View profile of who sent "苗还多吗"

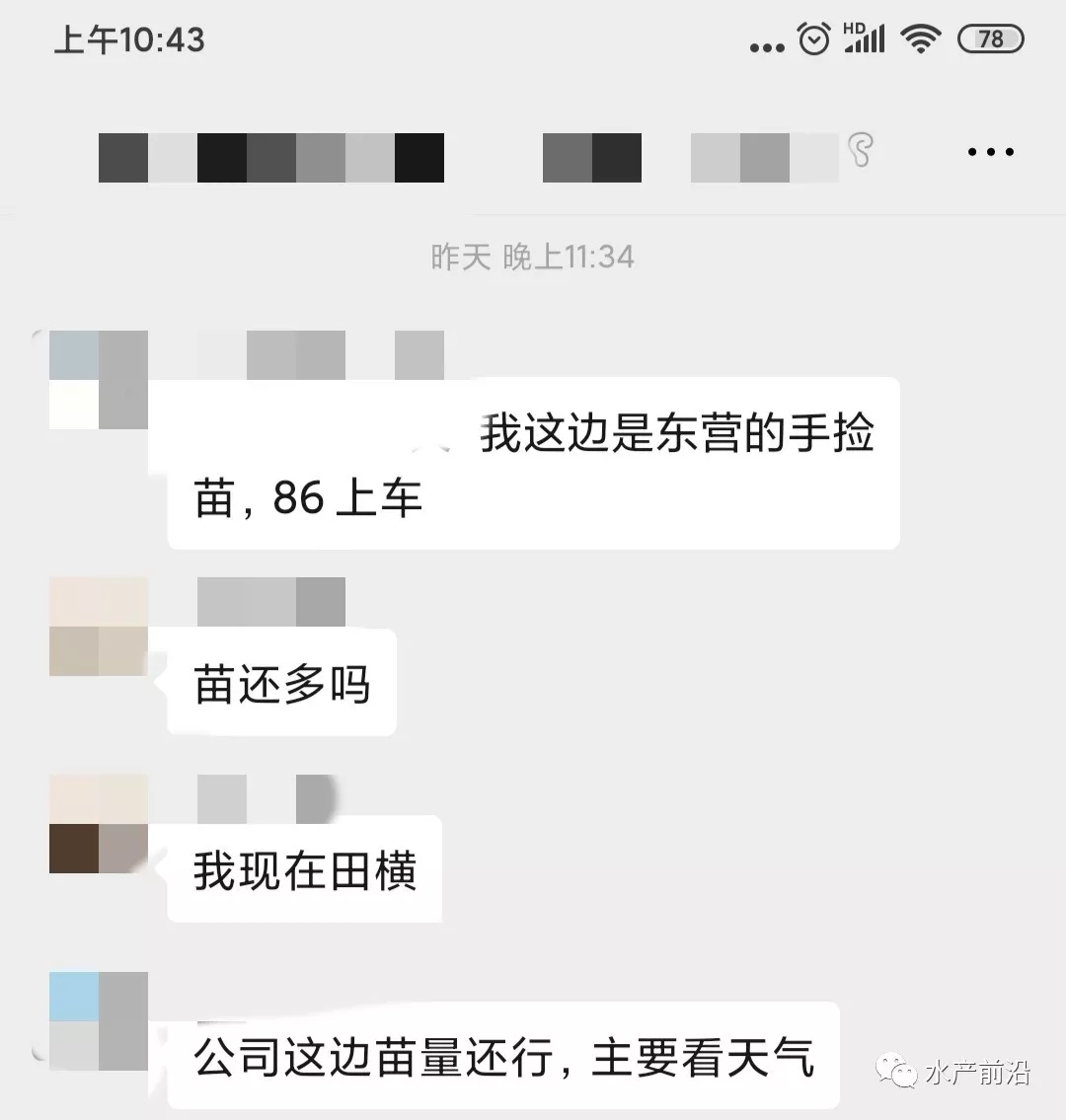point(99,627)
